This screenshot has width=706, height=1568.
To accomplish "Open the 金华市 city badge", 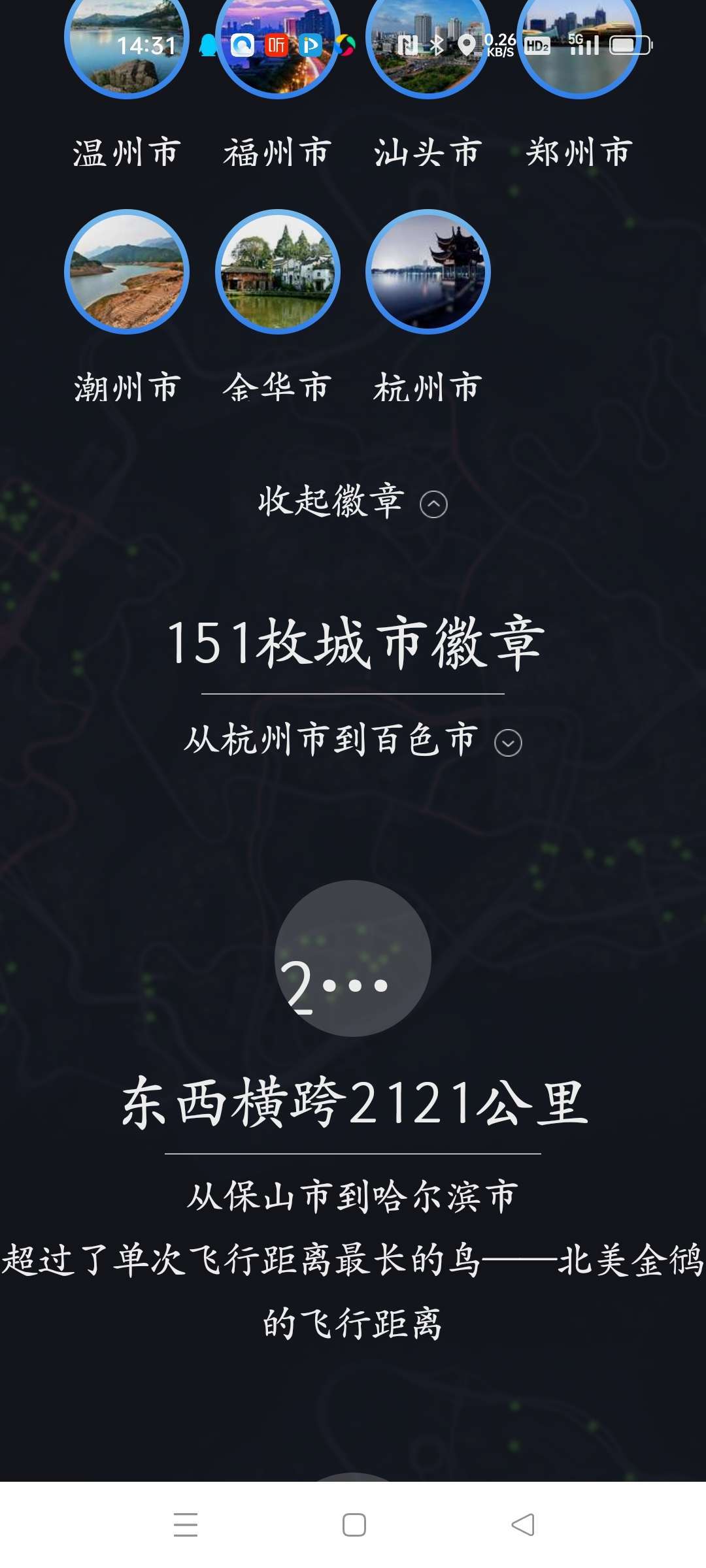I will click(277, 272).
